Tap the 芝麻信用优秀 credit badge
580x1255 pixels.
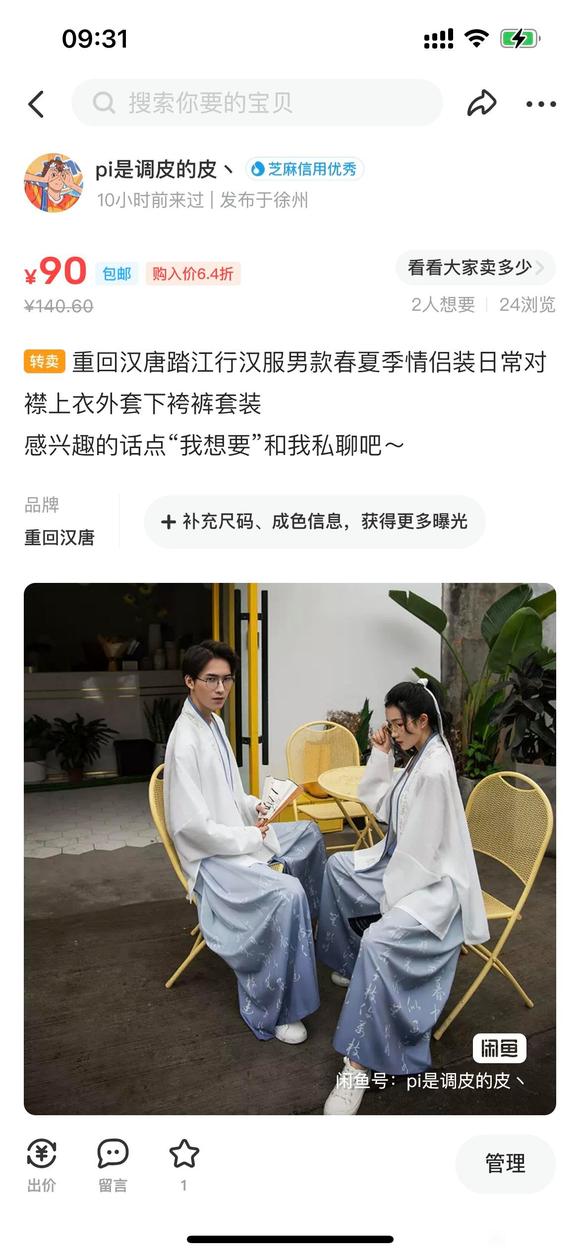pos(304,169)
